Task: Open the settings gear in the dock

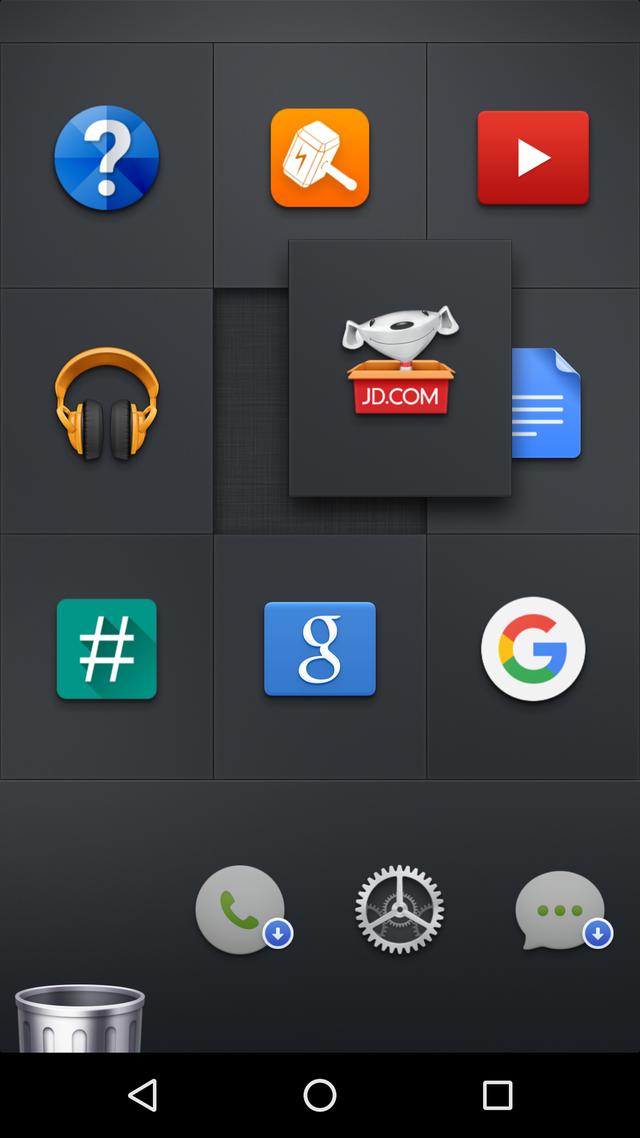Action: (400, 909)
